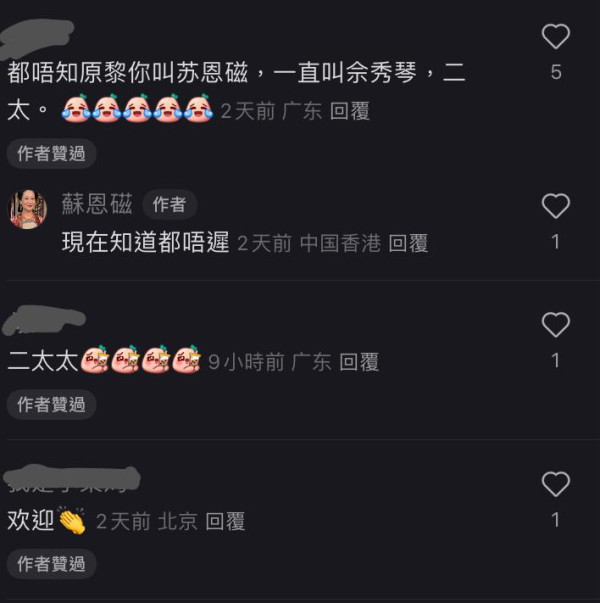Like the 二太太 comment
The height and width of the screenshot is (603, 600).
click(555, 325)
